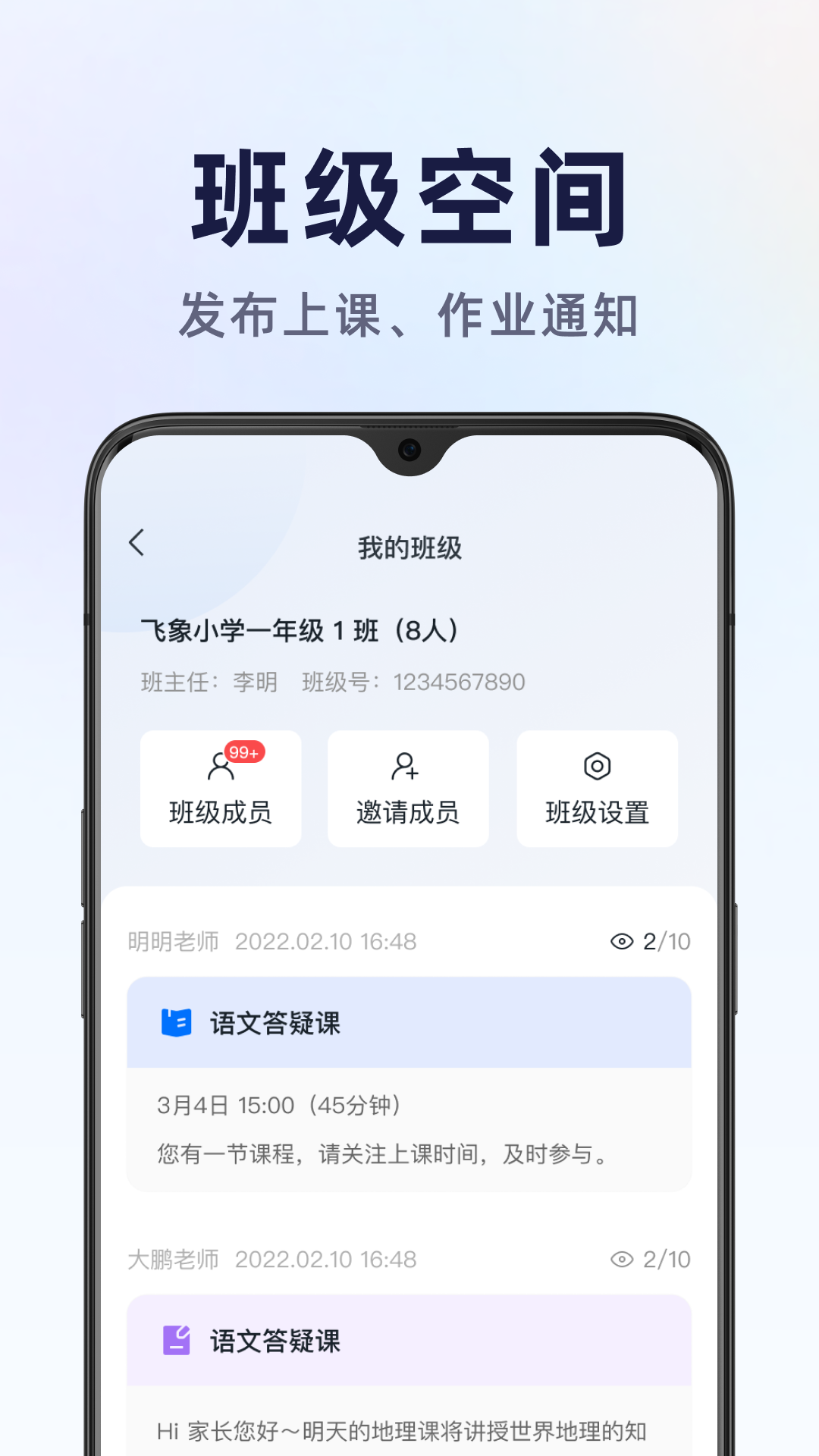Tap the course time 3月4日 15:00 text

278,1106
